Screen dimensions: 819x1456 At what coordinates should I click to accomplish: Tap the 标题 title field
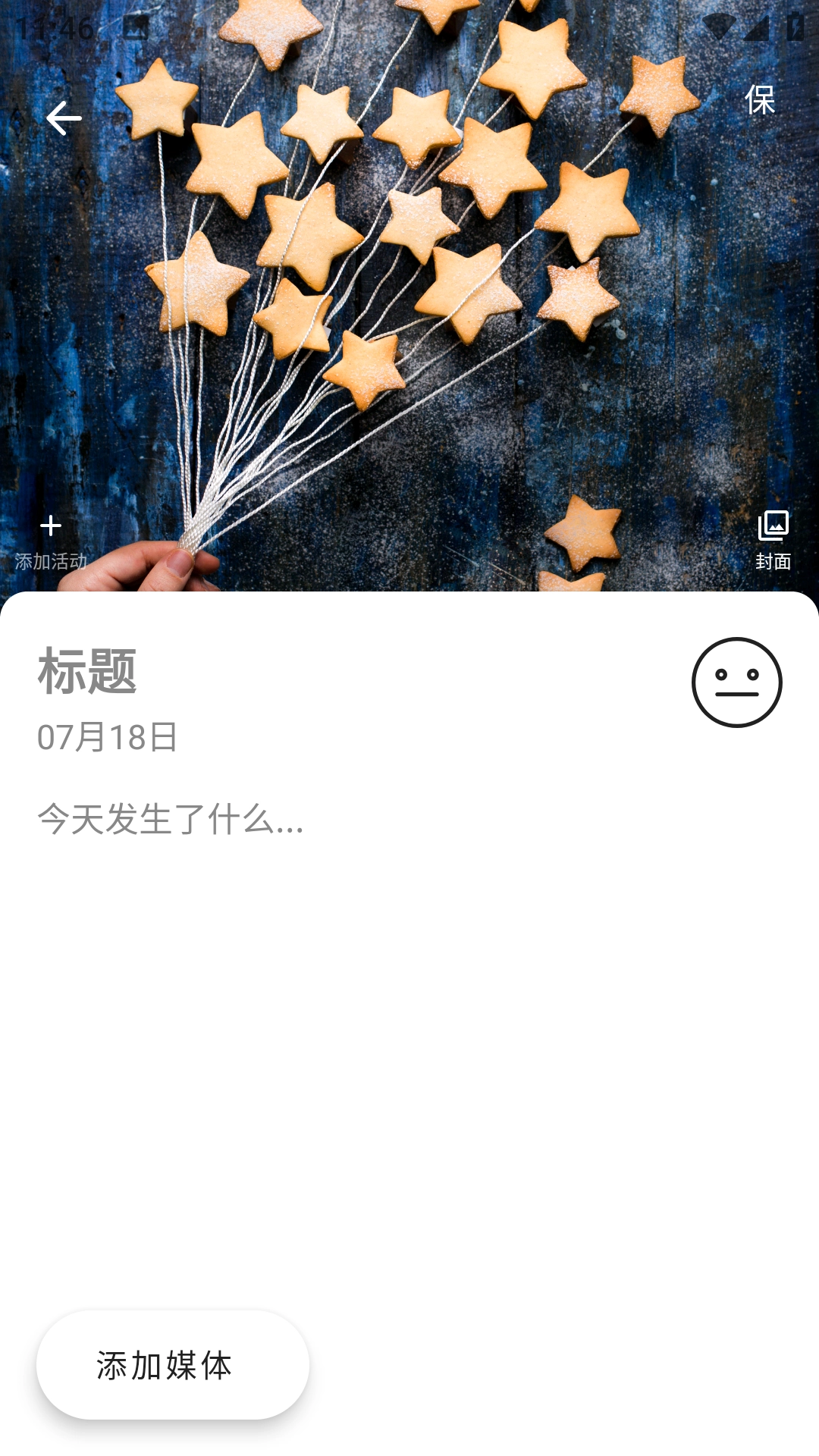click(x=87, y=672)
